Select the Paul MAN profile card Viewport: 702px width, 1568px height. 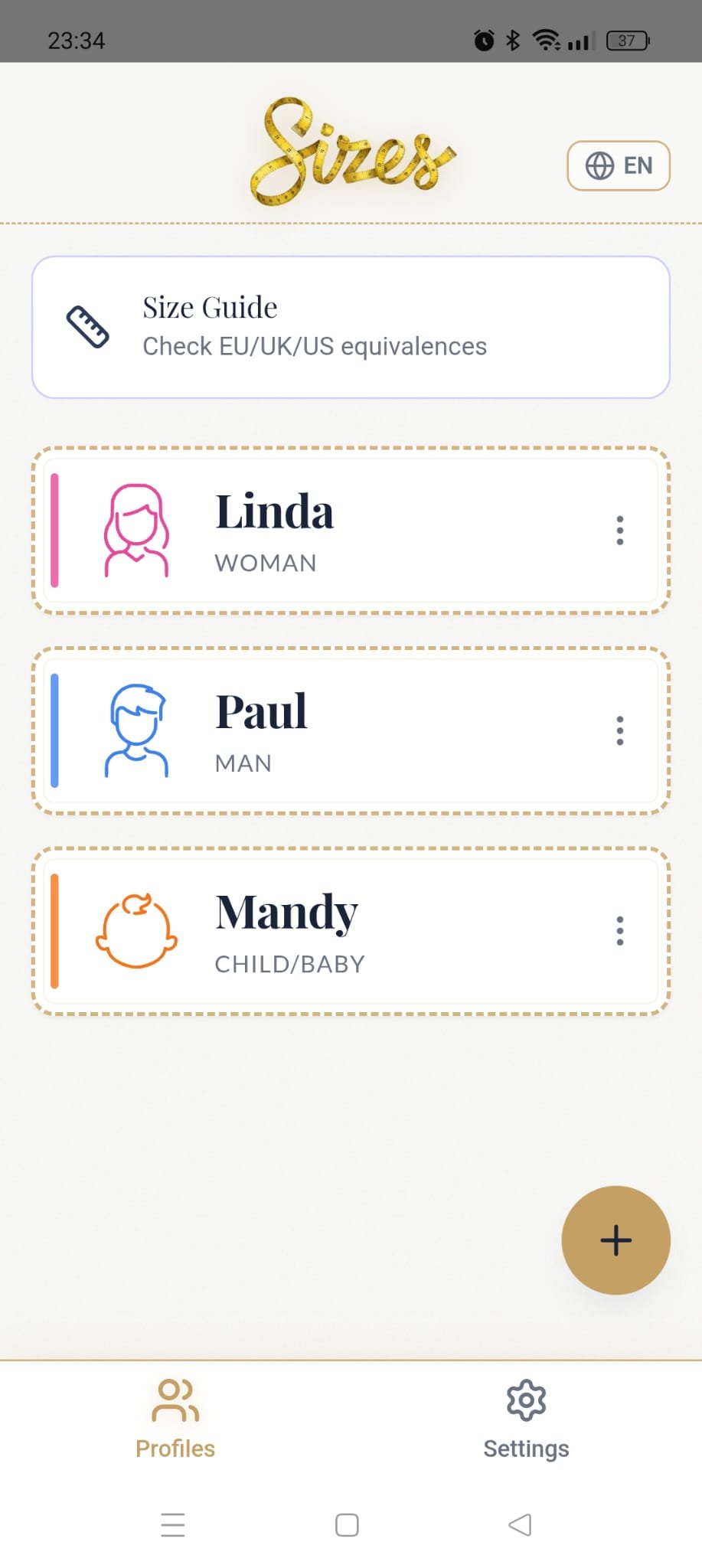[x=351, y=730]
